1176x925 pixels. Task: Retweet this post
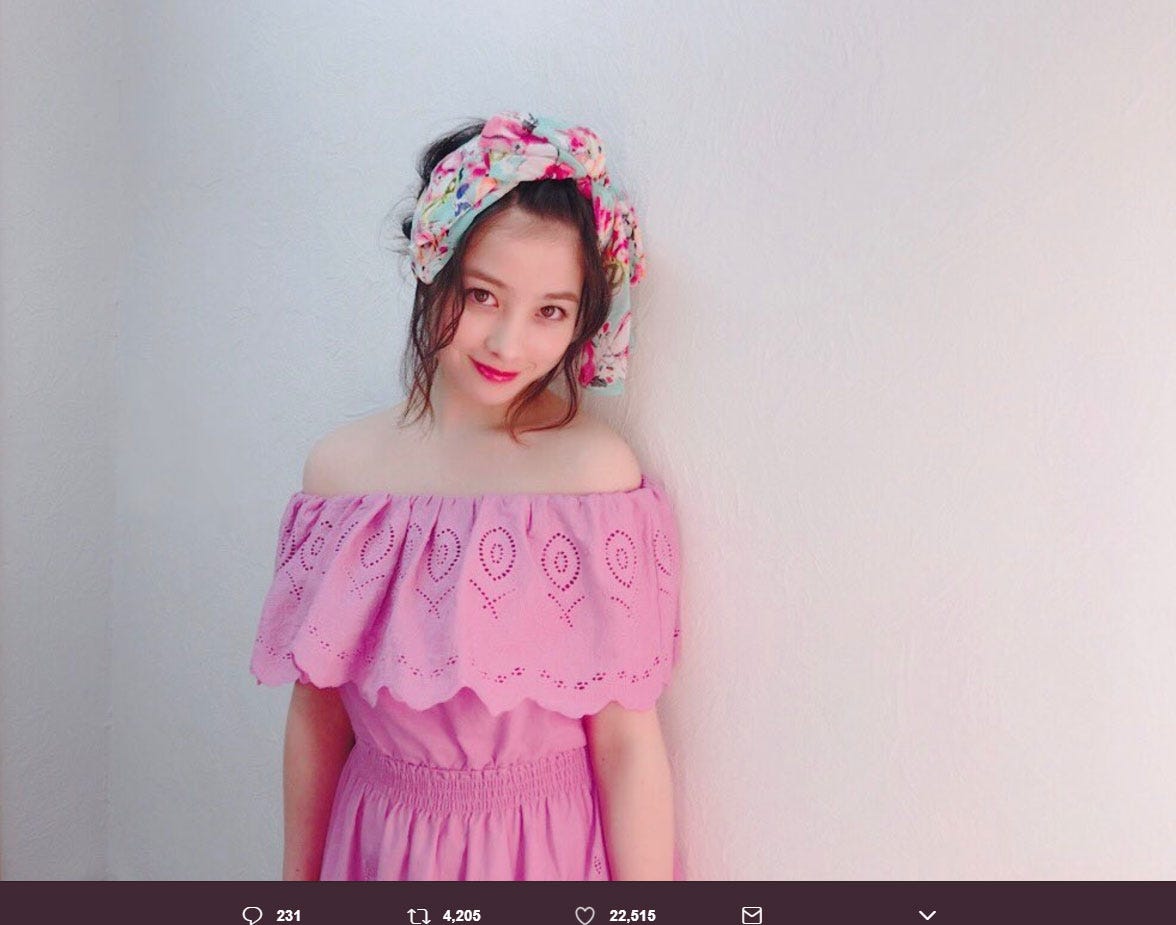point(418,914)
